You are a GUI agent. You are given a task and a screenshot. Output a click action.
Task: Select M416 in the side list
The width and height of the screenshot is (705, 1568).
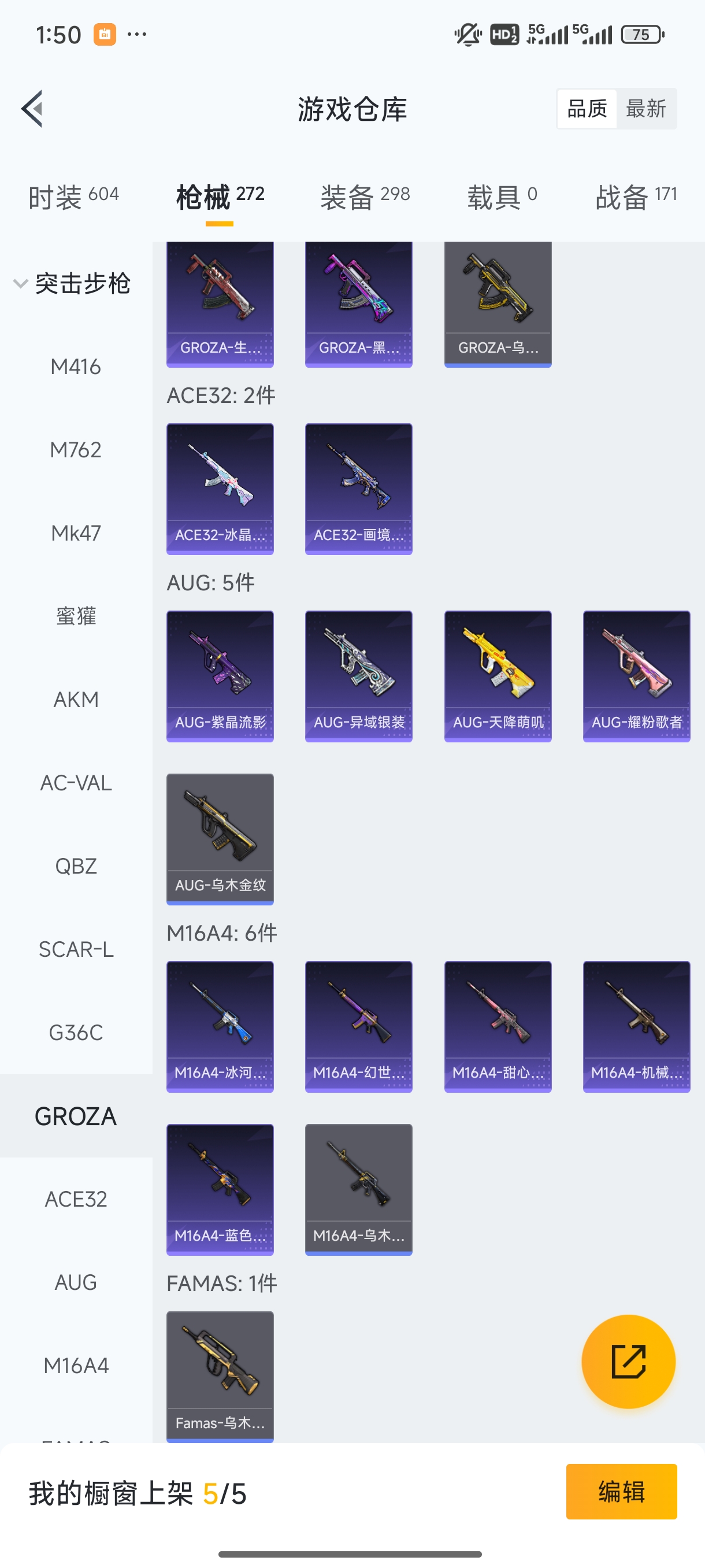click(x=76, y=367)
